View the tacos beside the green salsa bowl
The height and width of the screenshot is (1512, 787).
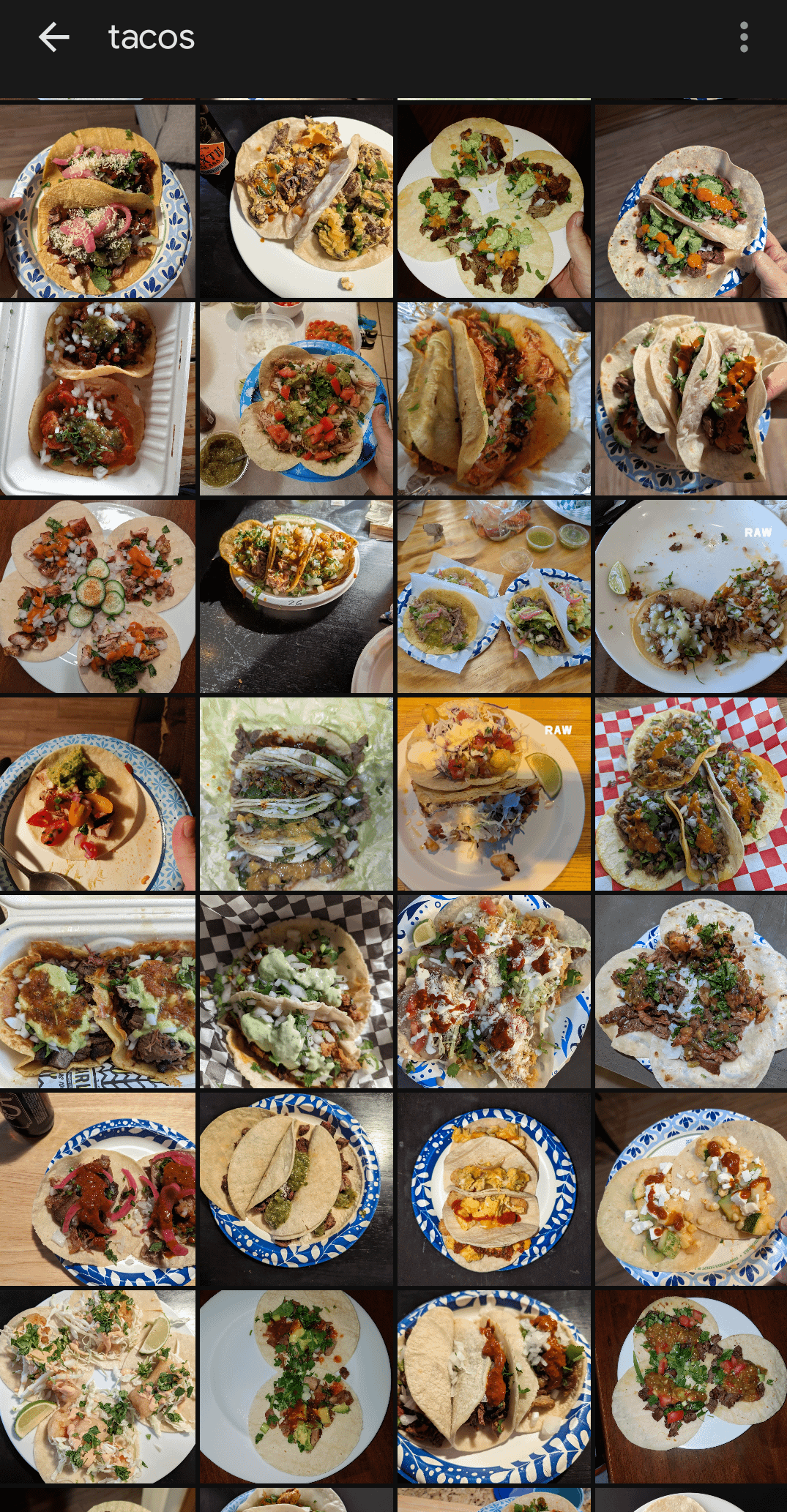coord(296,399)
